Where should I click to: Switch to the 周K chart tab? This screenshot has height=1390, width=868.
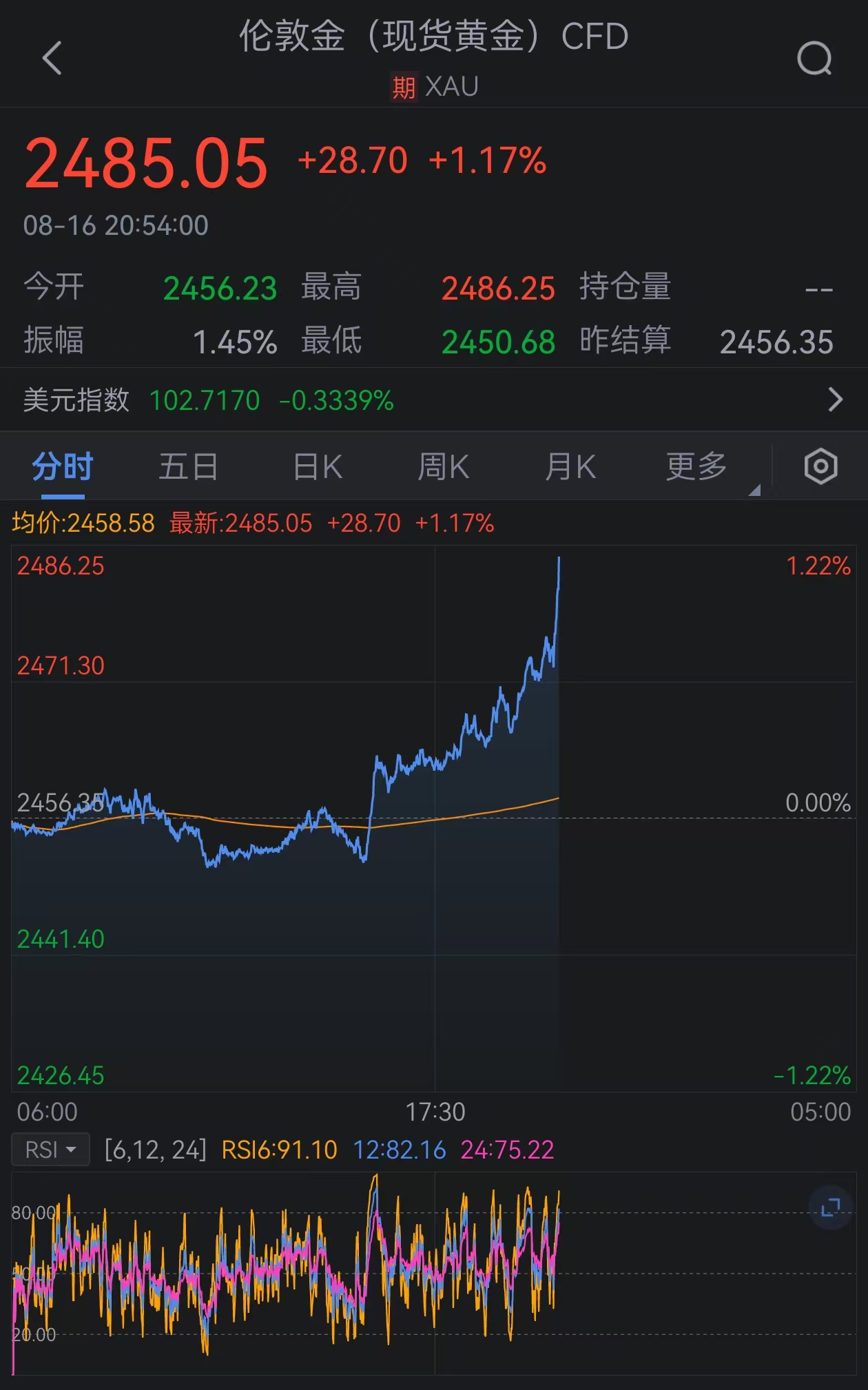443,467
